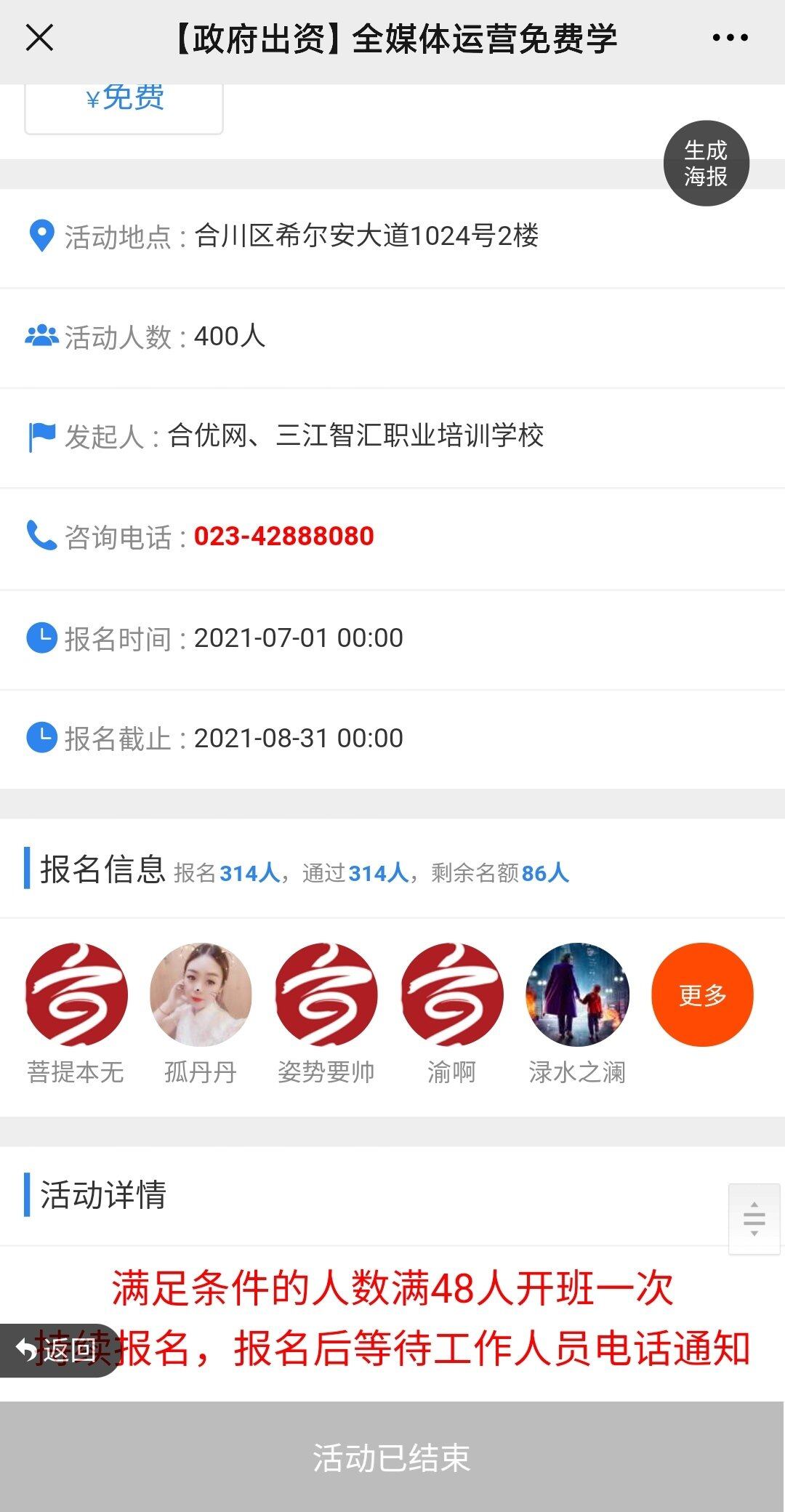Close this webpage with the X icon
785x1512 pixels.
coord(39,38)
